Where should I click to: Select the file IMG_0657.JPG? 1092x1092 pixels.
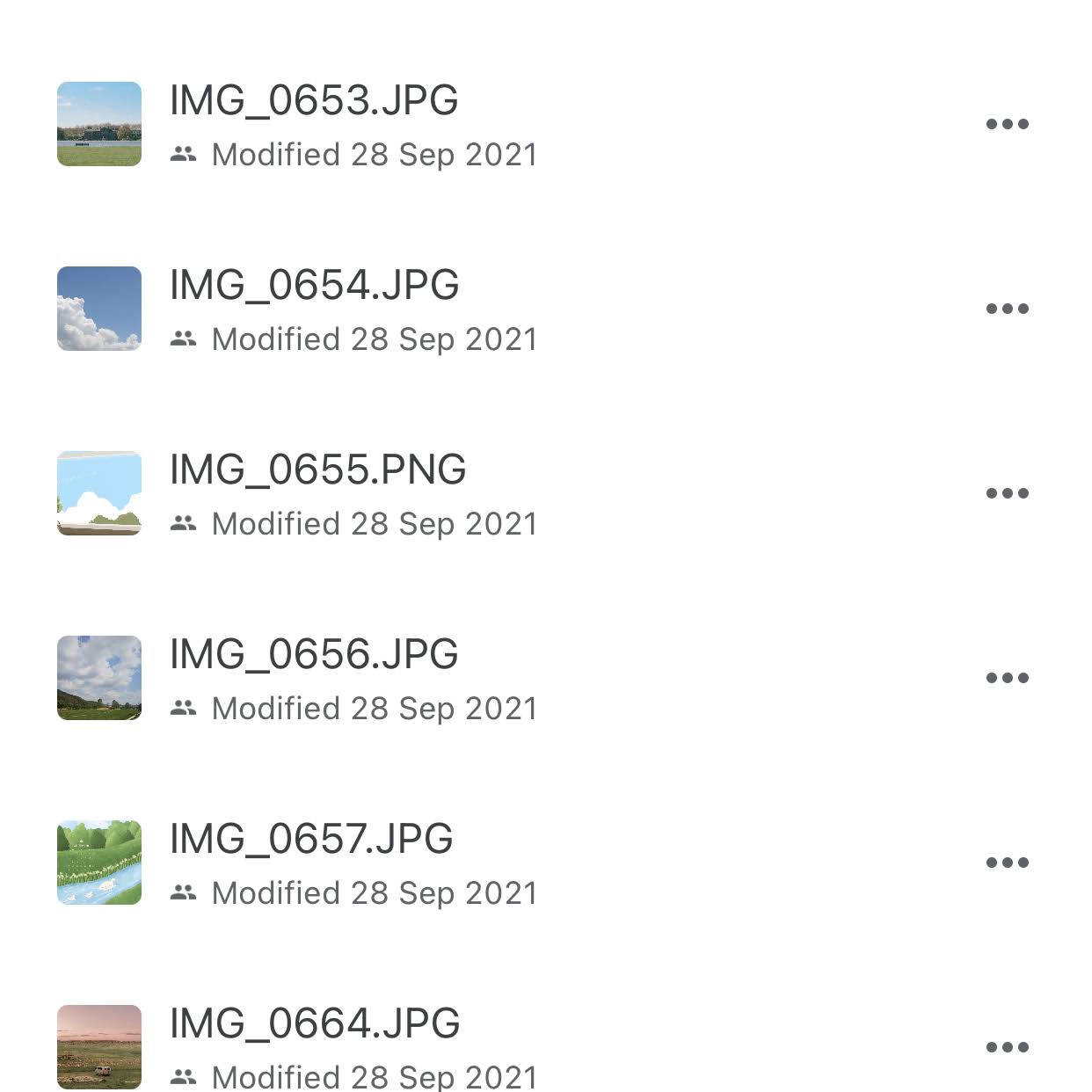[x=311, y=840]
